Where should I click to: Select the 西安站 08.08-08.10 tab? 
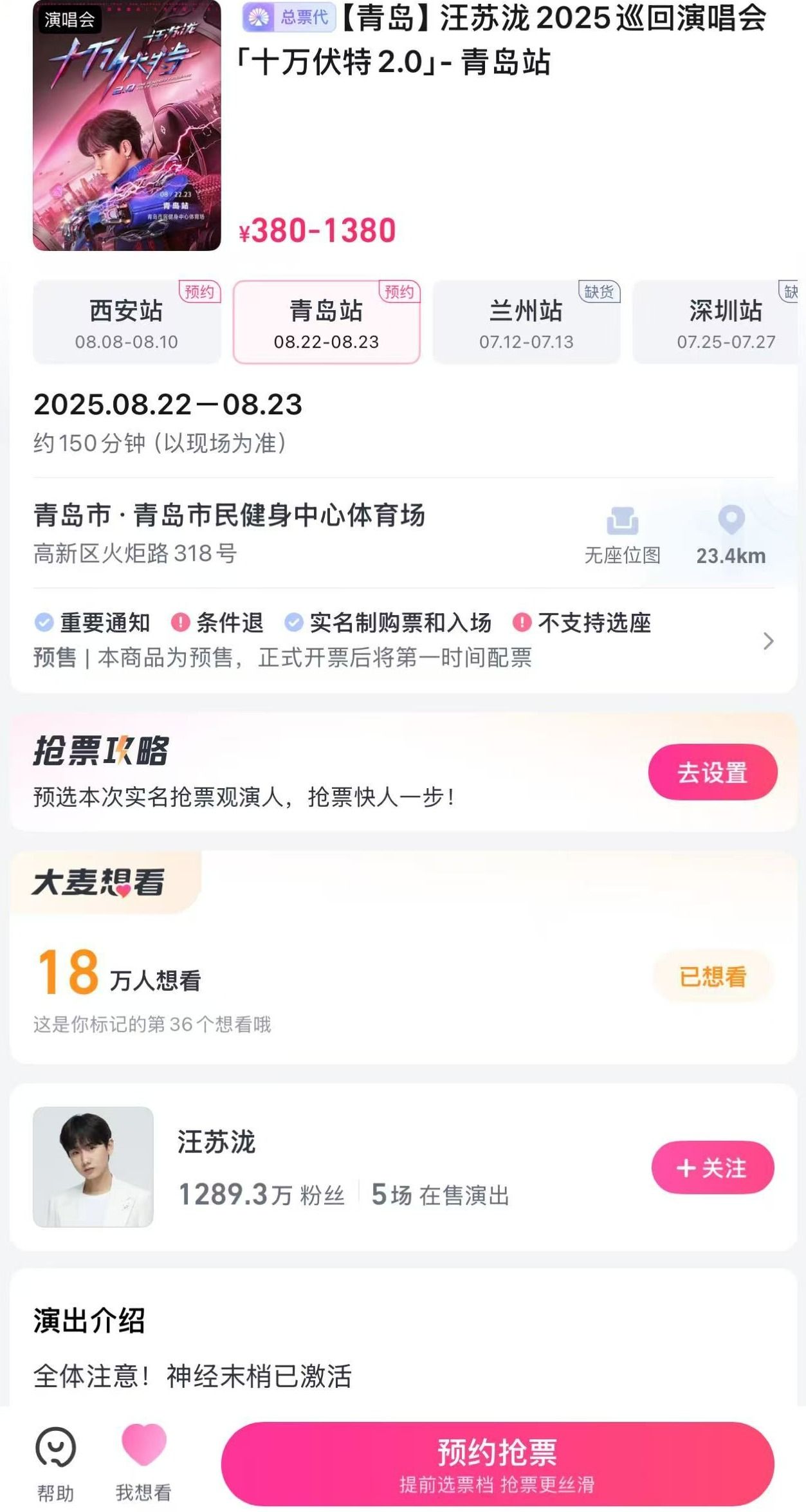(x=127, y=322)
